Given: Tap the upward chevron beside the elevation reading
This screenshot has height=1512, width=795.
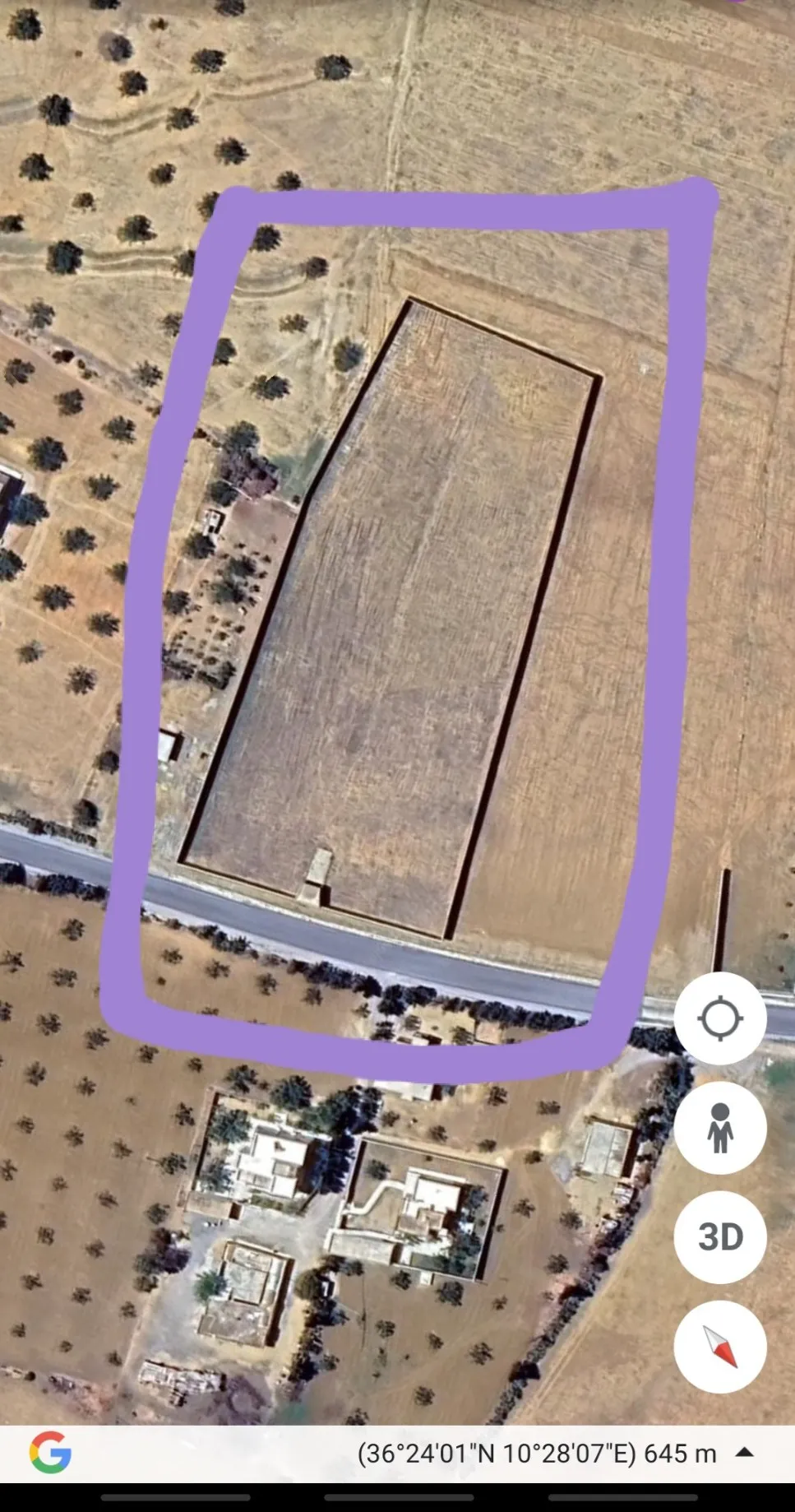Looking at the screenshot, I should (x=745, y=1453).
